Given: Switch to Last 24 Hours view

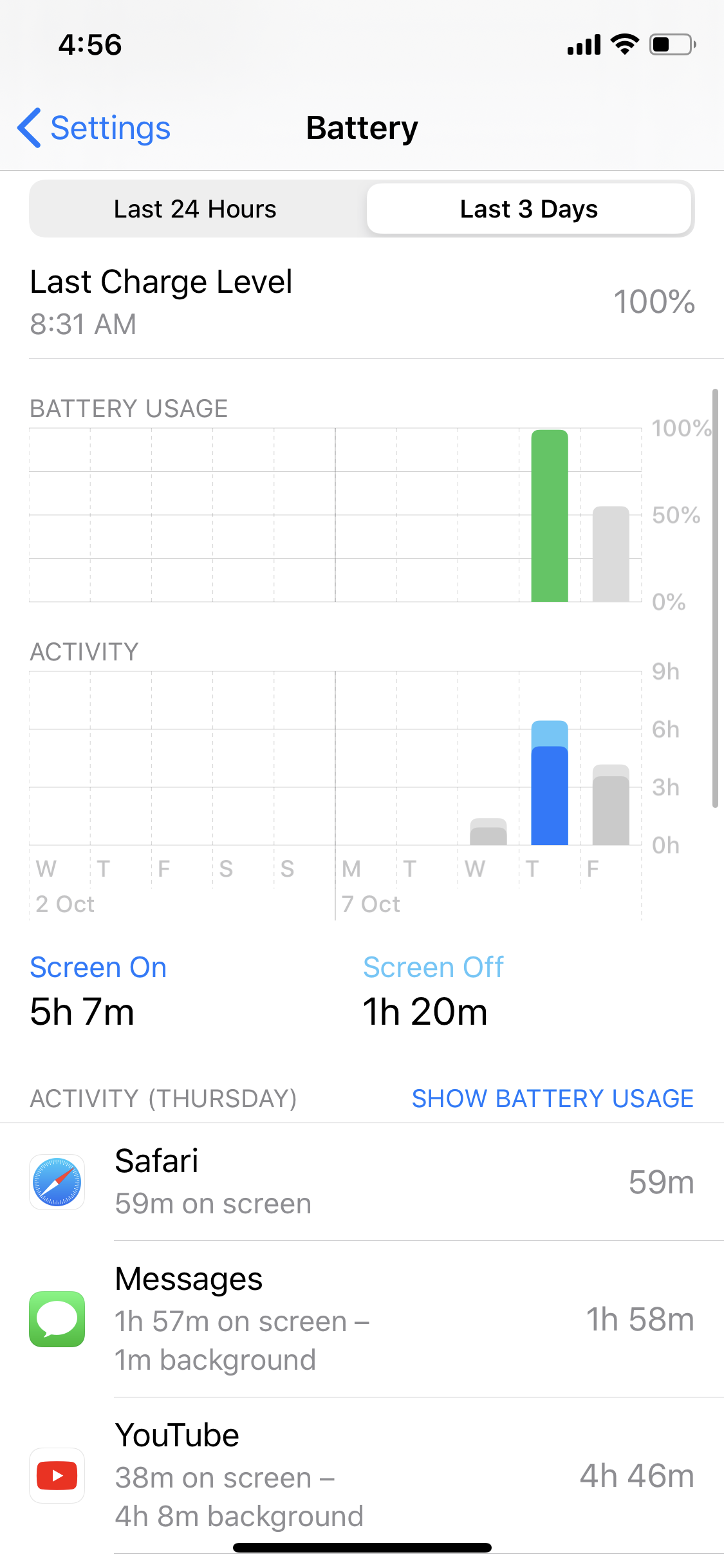Looking at the screenshot, I should 196,209.
